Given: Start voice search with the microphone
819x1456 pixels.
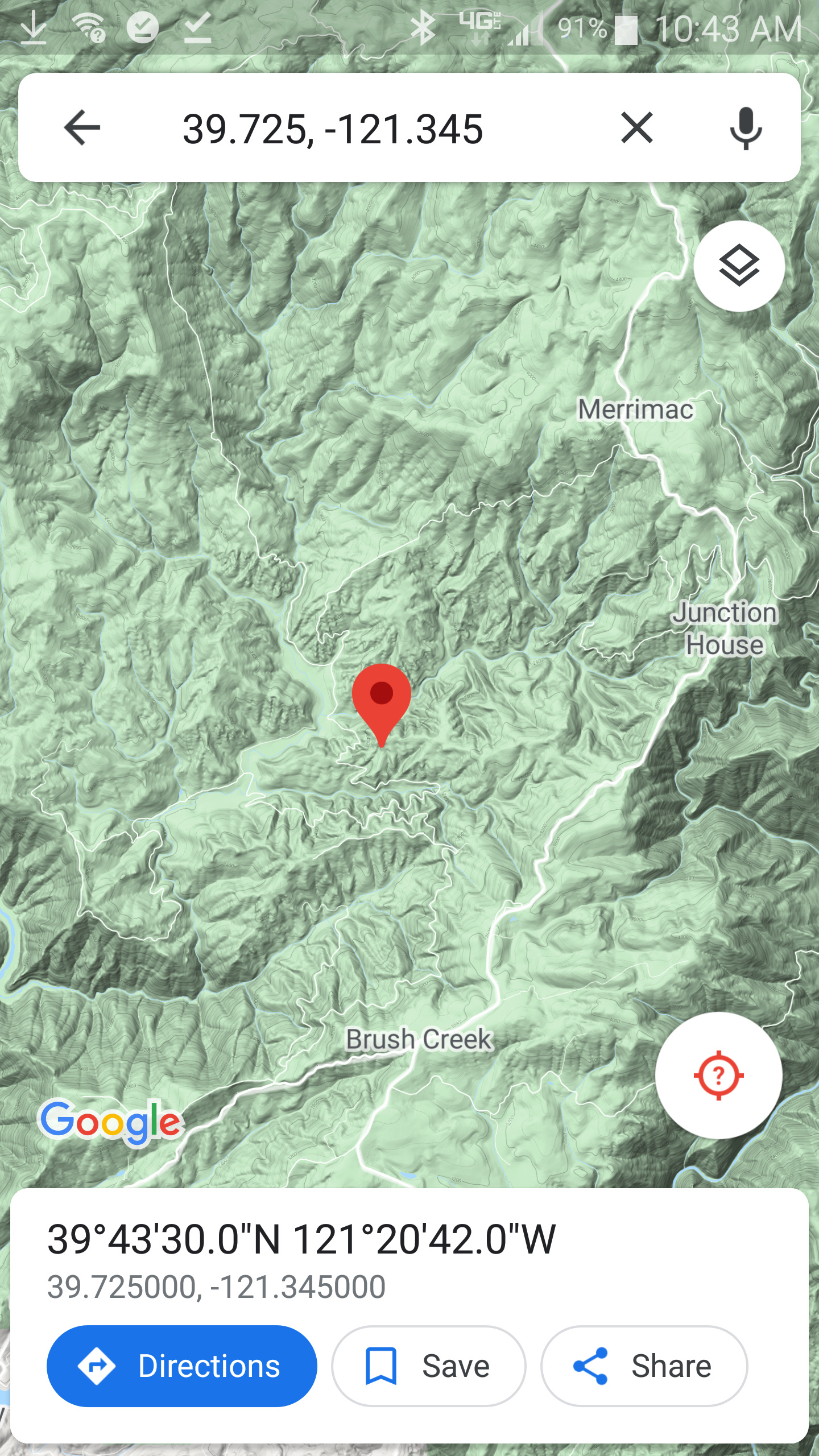Looking at the screenshot, I should point(746,127).
